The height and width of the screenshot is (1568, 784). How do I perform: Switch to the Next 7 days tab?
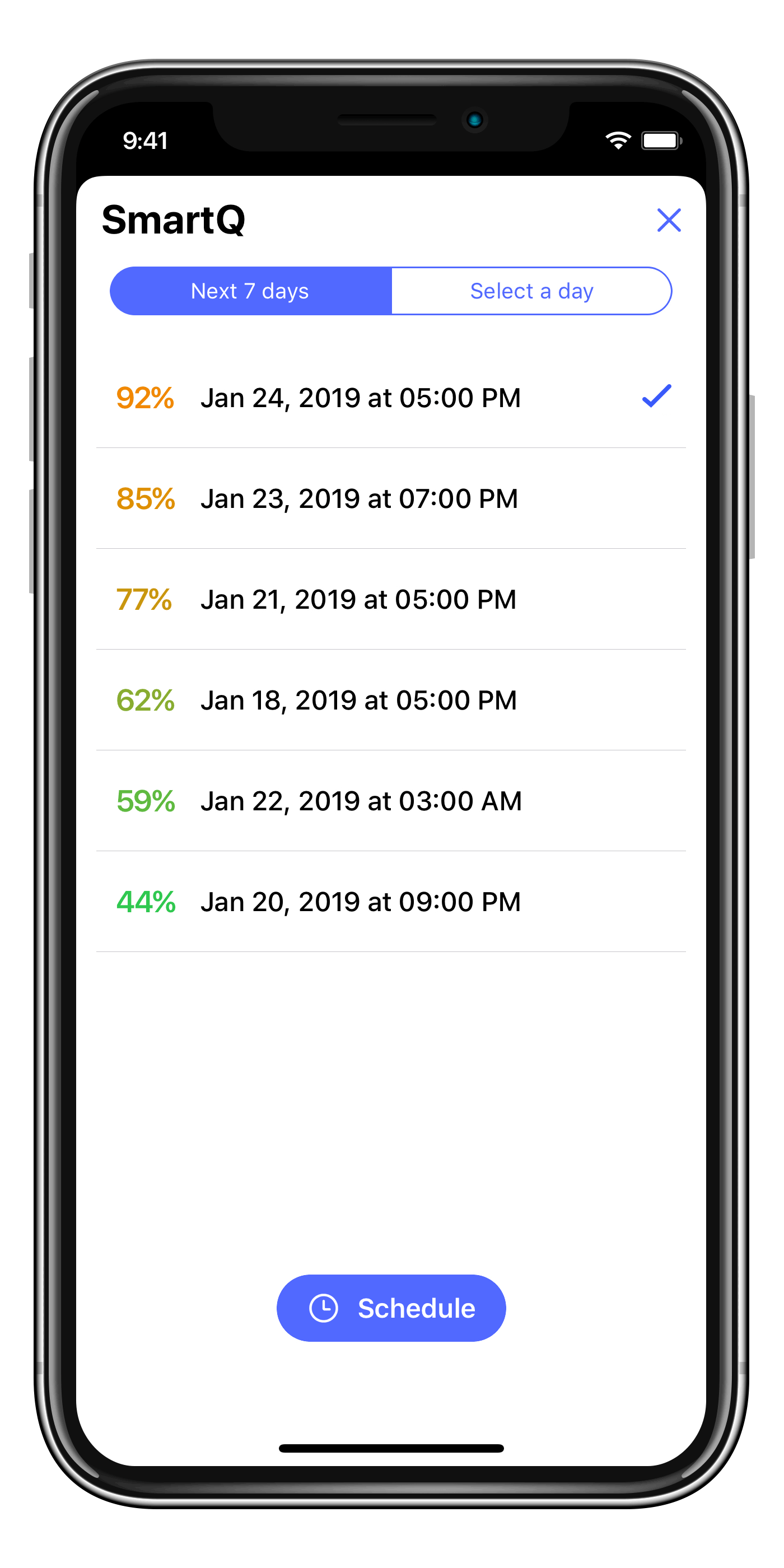250,291
